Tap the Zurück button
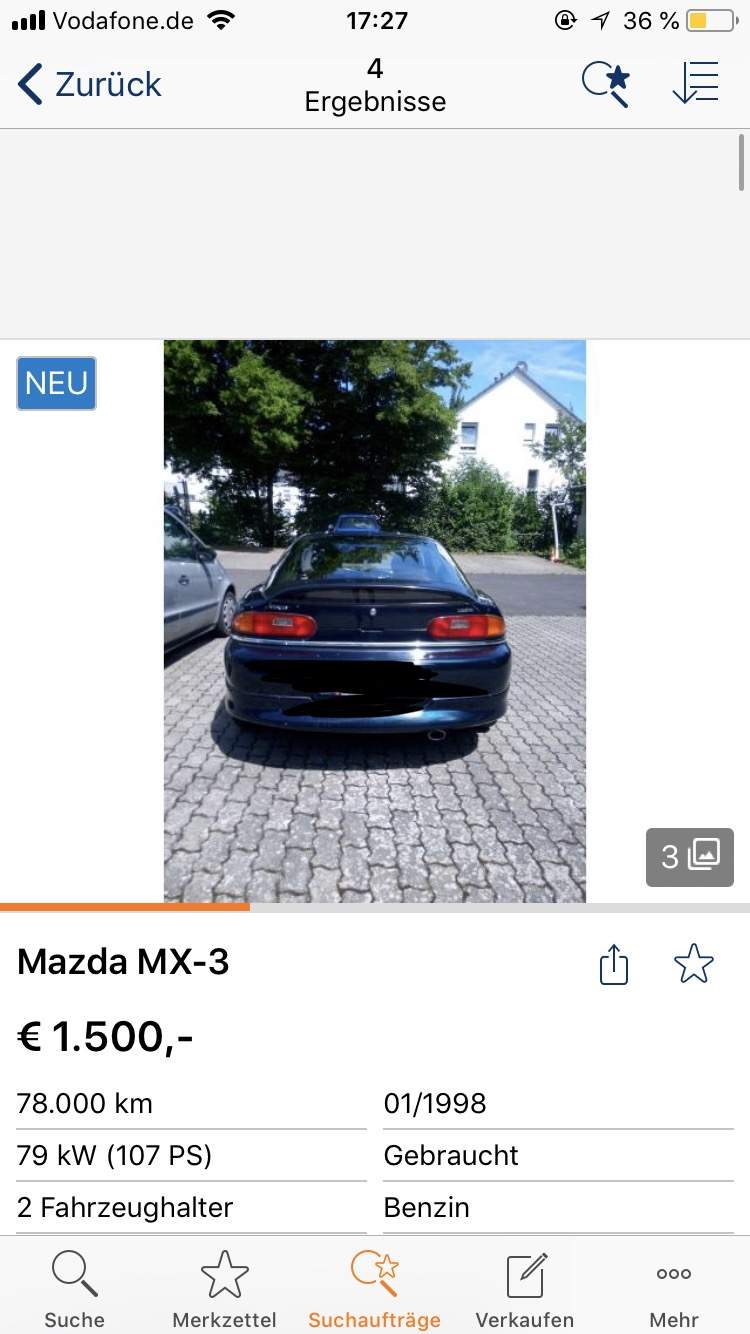 coord(89,83)
